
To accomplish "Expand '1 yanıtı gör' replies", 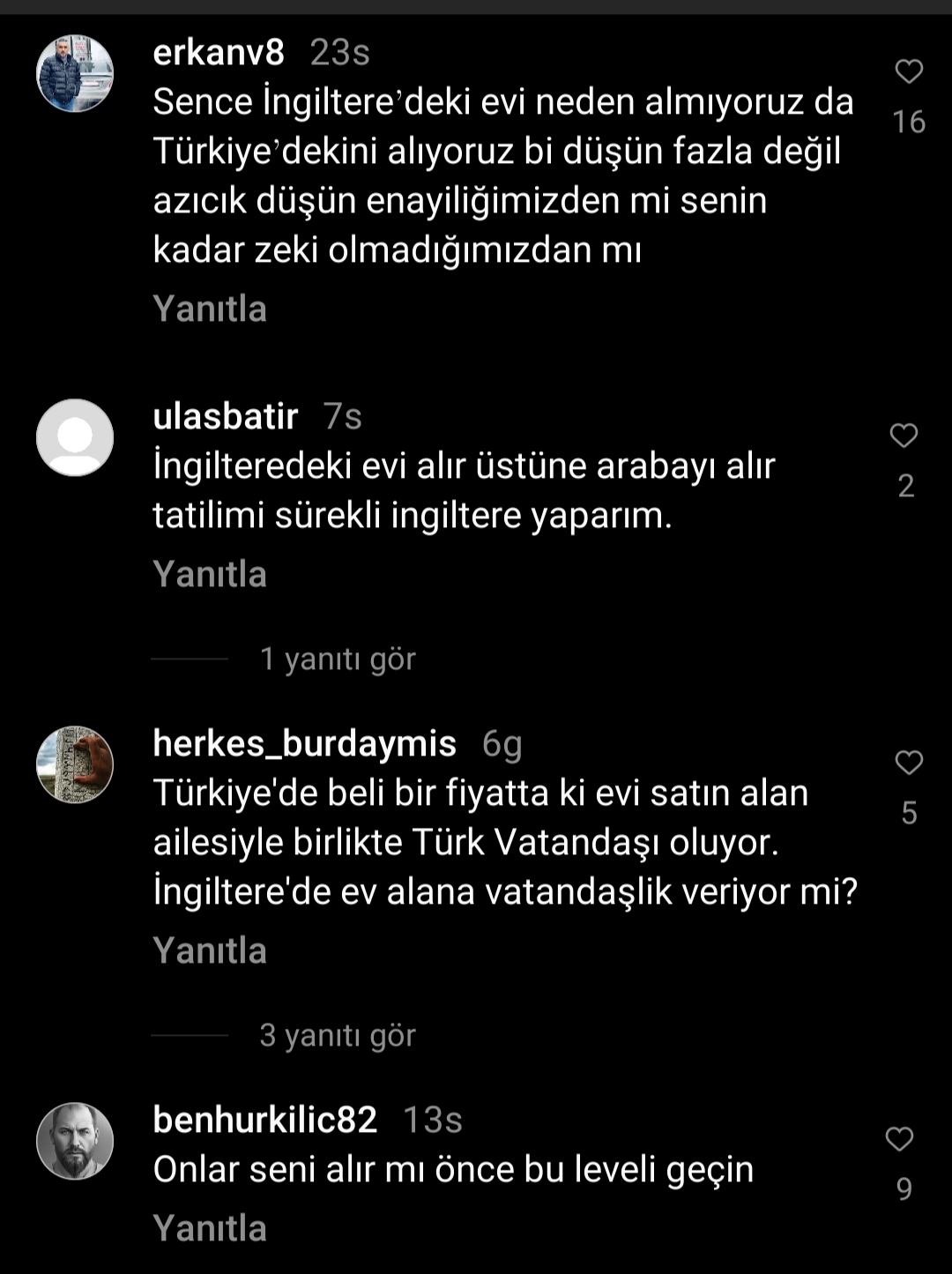I will tap(337, 659).
